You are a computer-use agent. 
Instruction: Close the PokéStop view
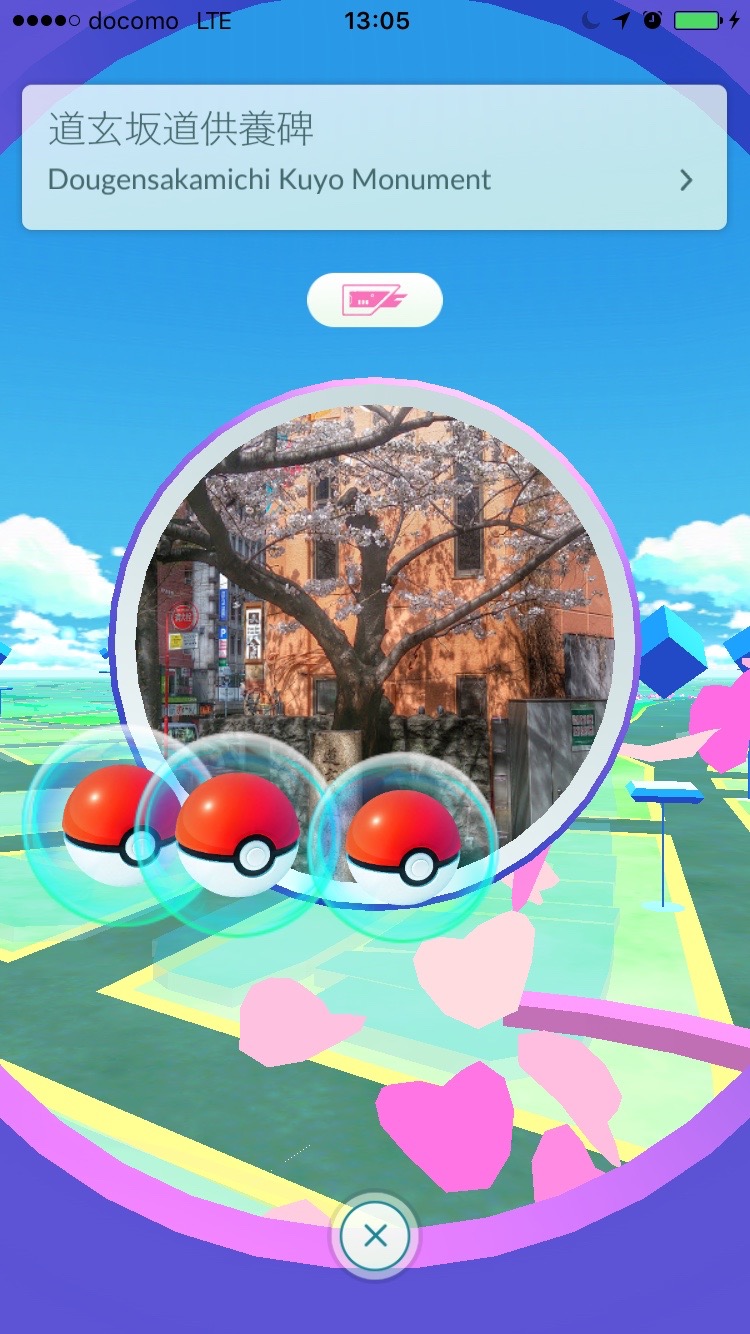tap(375, 1237)
